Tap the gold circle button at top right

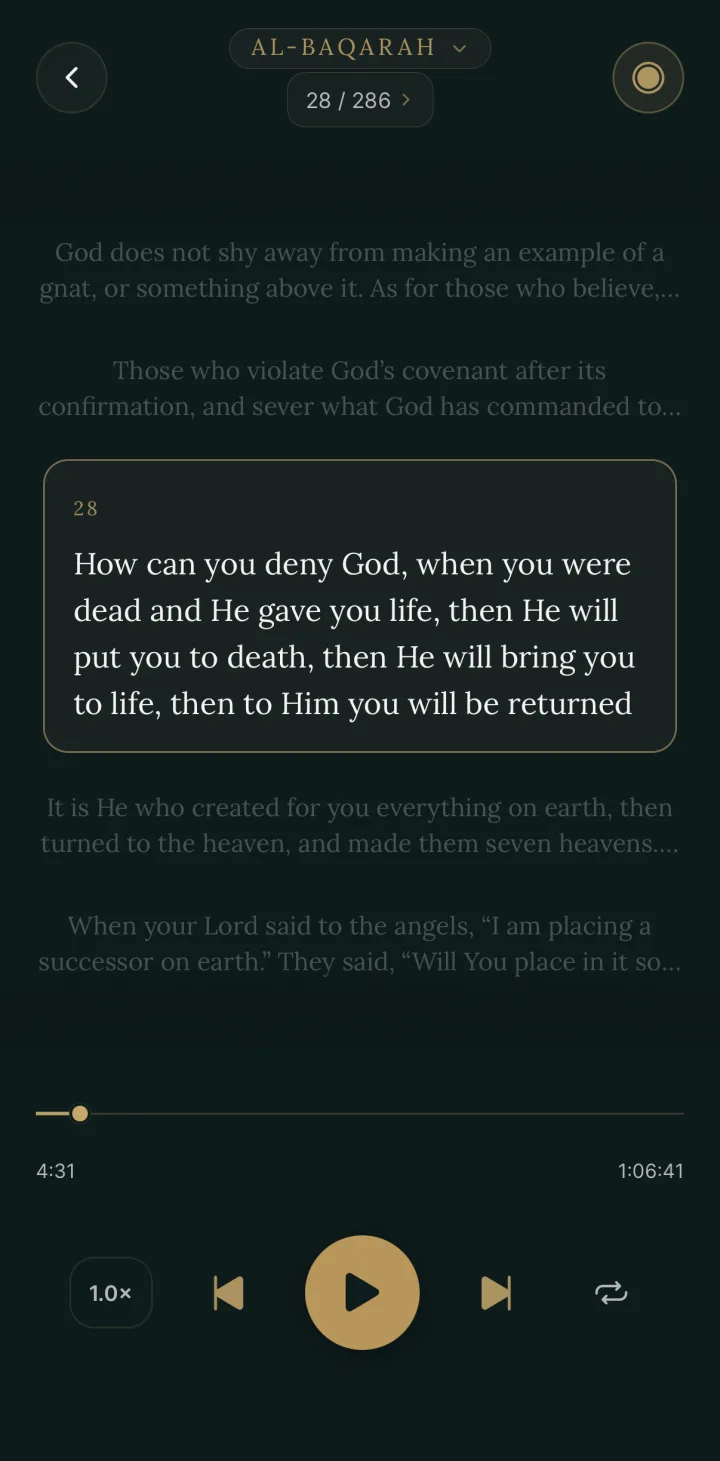click(x=648, y=78)
